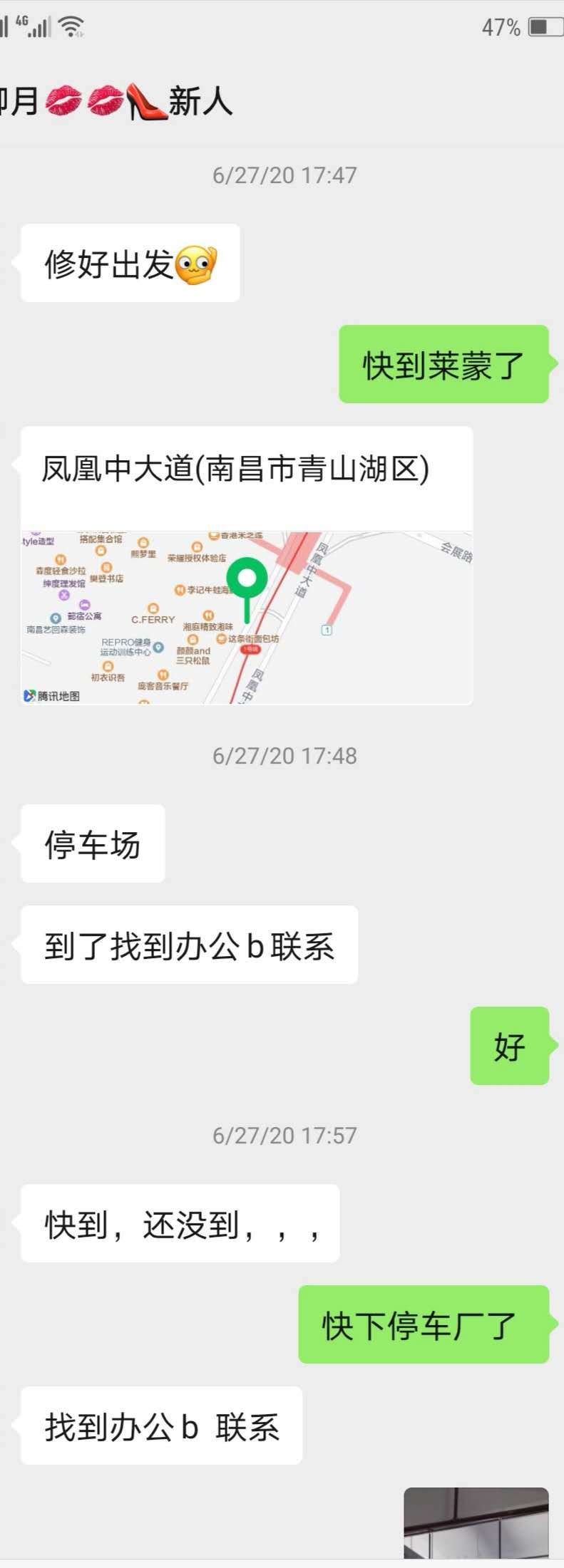The height and width of the screenshot is (1568, 564).
Task: Tap the map preview image
Action: click(246, 616)
